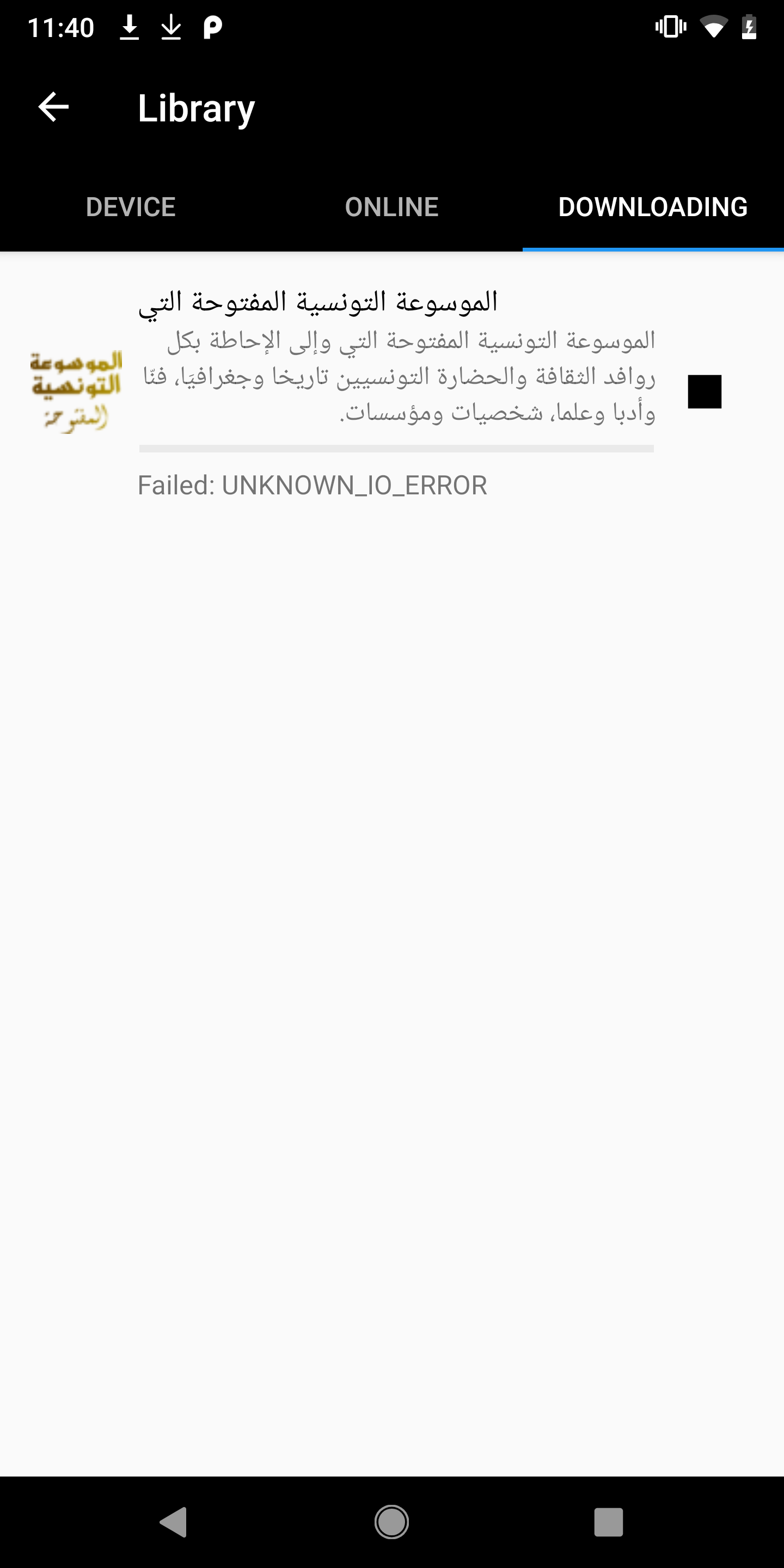Open the ONLINE tab

[391, 206]
